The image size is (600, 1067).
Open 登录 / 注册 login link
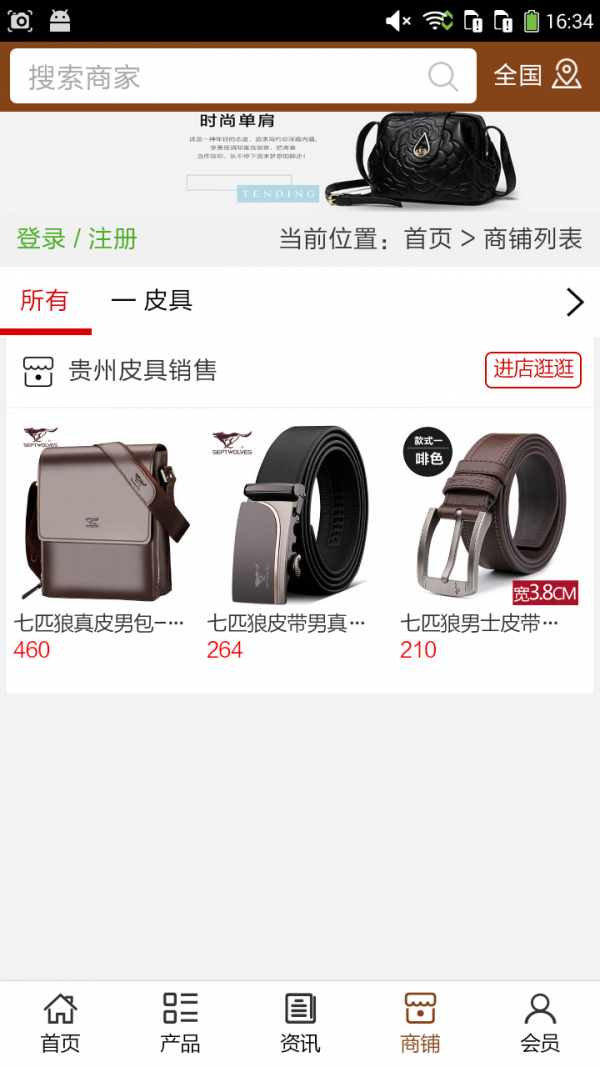coord(77,239)
